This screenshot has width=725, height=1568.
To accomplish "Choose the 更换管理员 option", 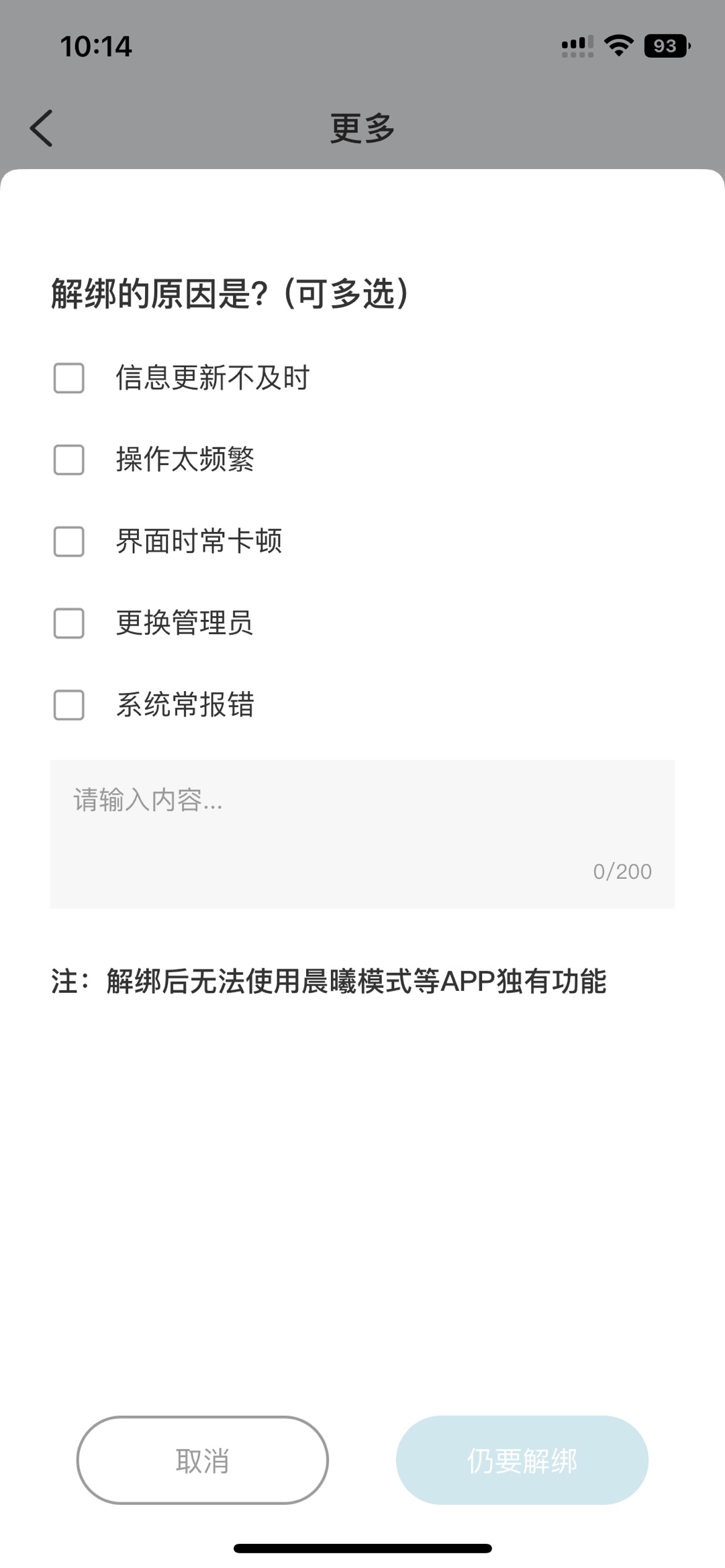I will coord(68,624).
